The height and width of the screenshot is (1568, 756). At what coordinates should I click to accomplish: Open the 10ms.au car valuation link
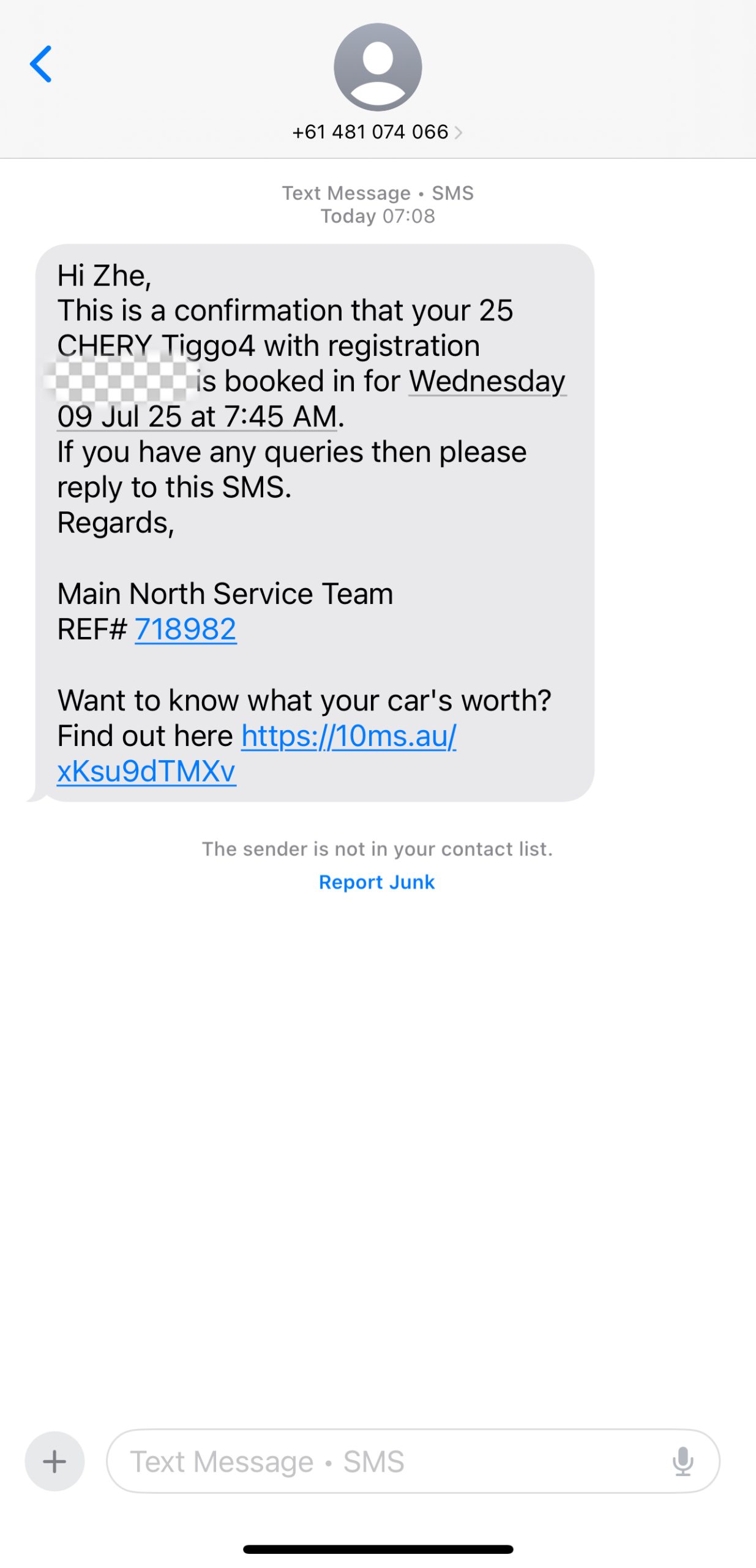click(x=348, y=736)
